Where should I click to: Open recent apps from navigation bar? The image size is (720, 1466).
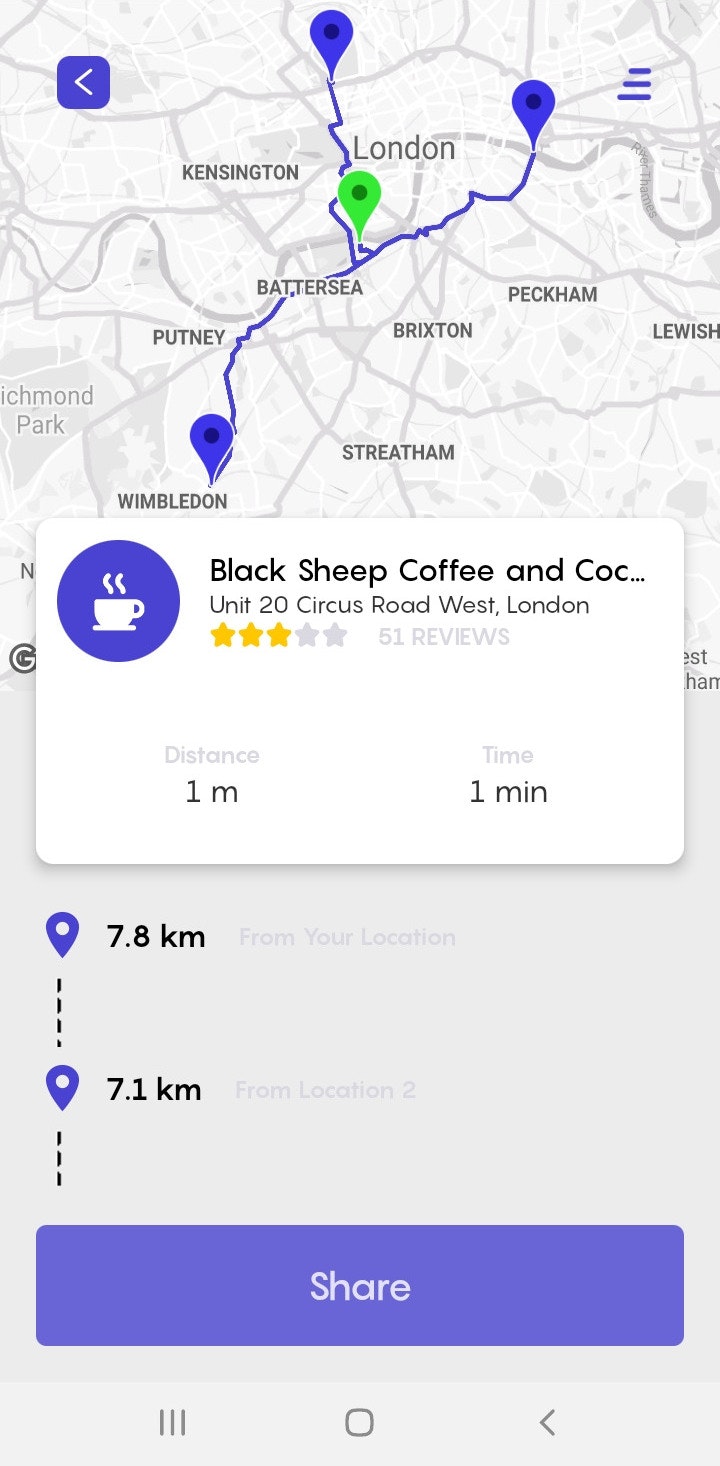pyautogui.click(x=172, y=1422)
